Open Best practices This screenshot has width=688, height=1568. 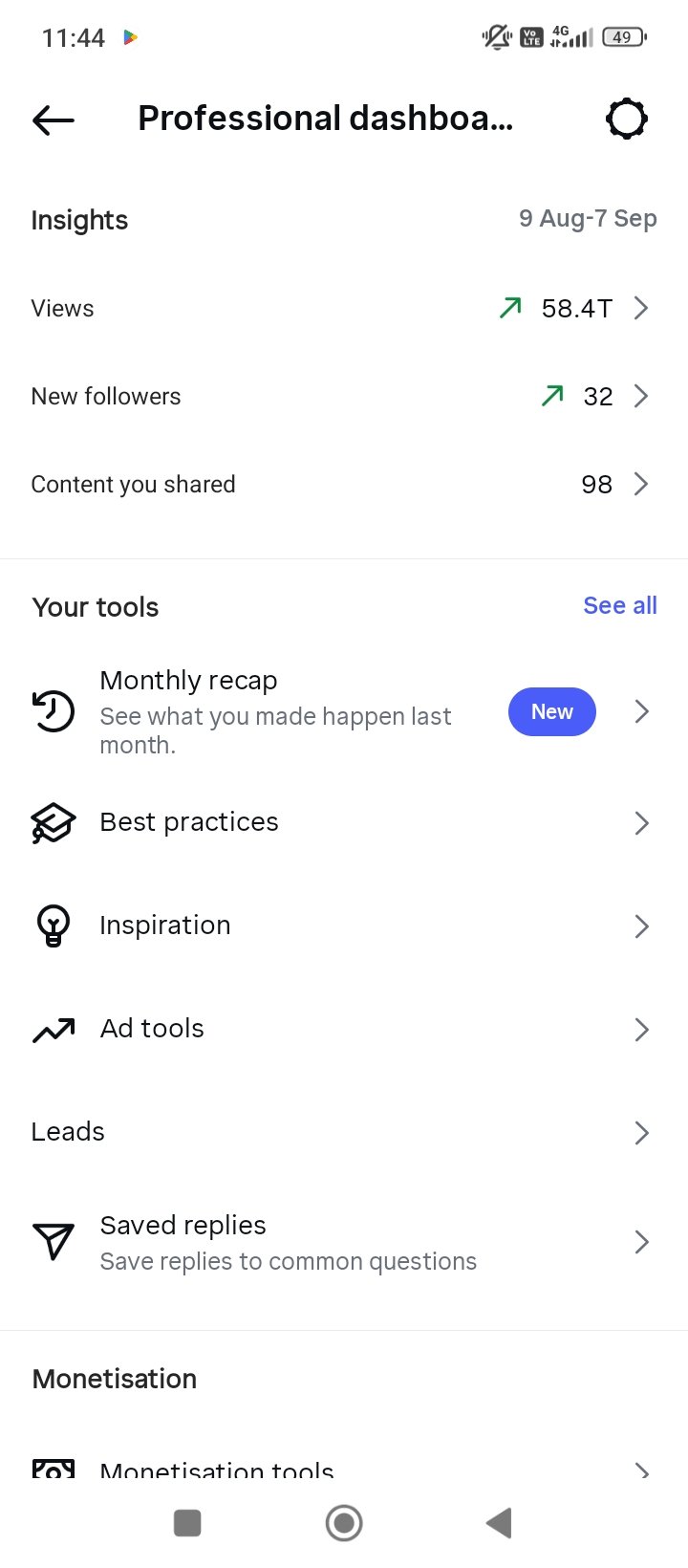pyautogui.click(x=344, y=822)
